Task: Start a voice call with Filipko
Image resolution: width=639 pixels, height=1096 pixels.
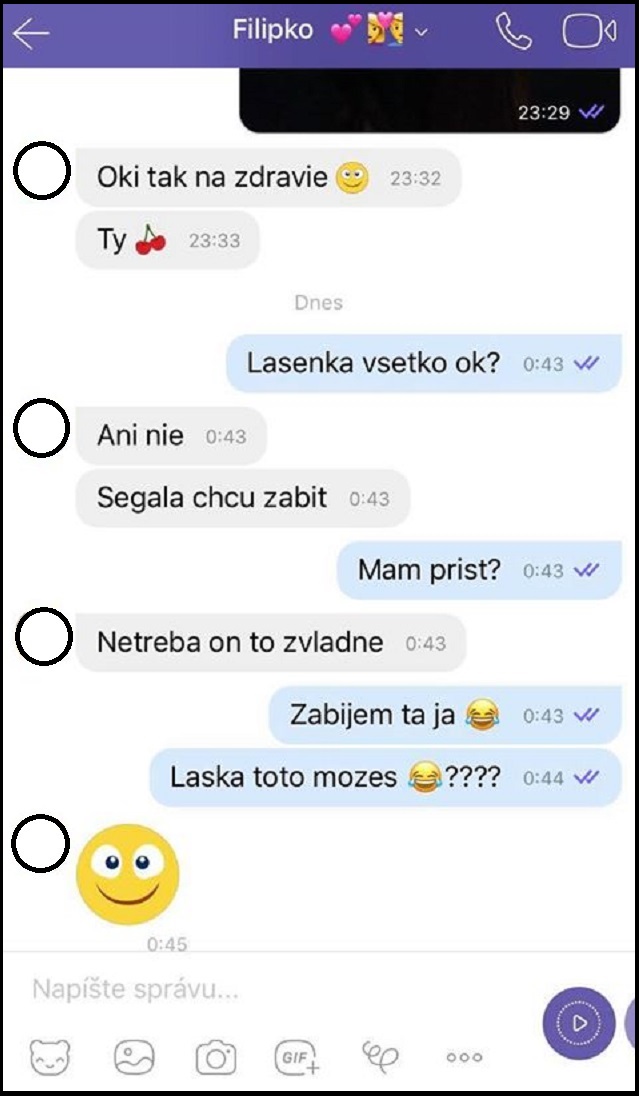Action: tap(513, 33)
